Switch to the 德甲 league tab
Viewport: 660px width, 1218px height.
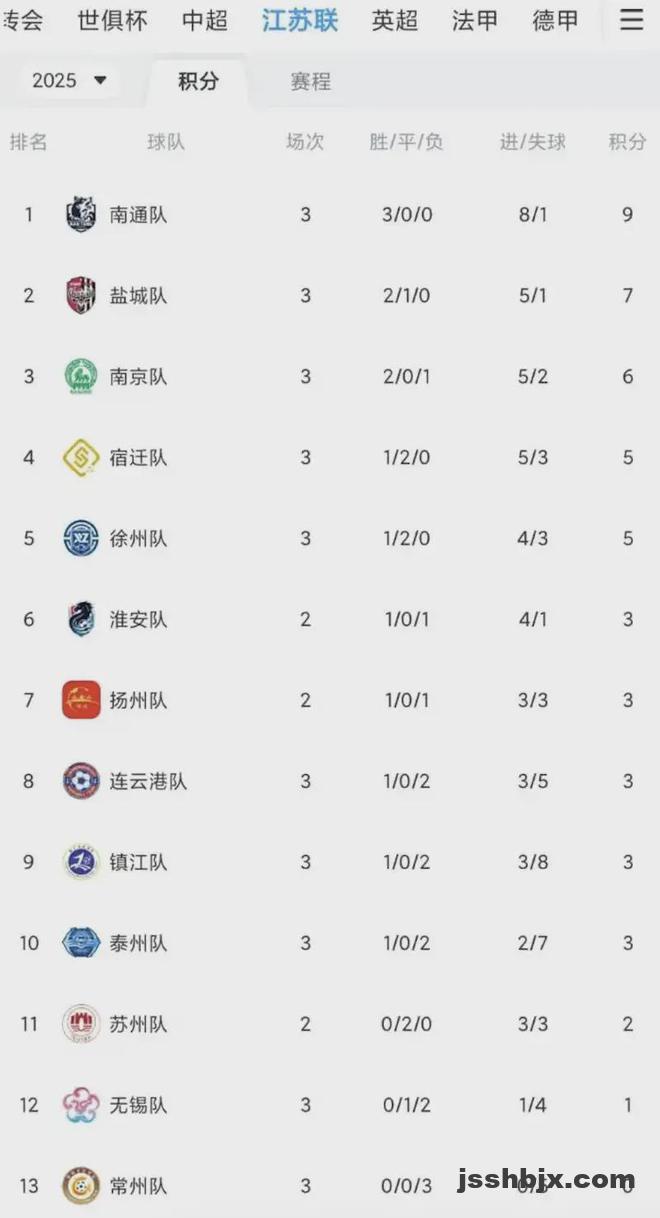click(x=555, y=21)
